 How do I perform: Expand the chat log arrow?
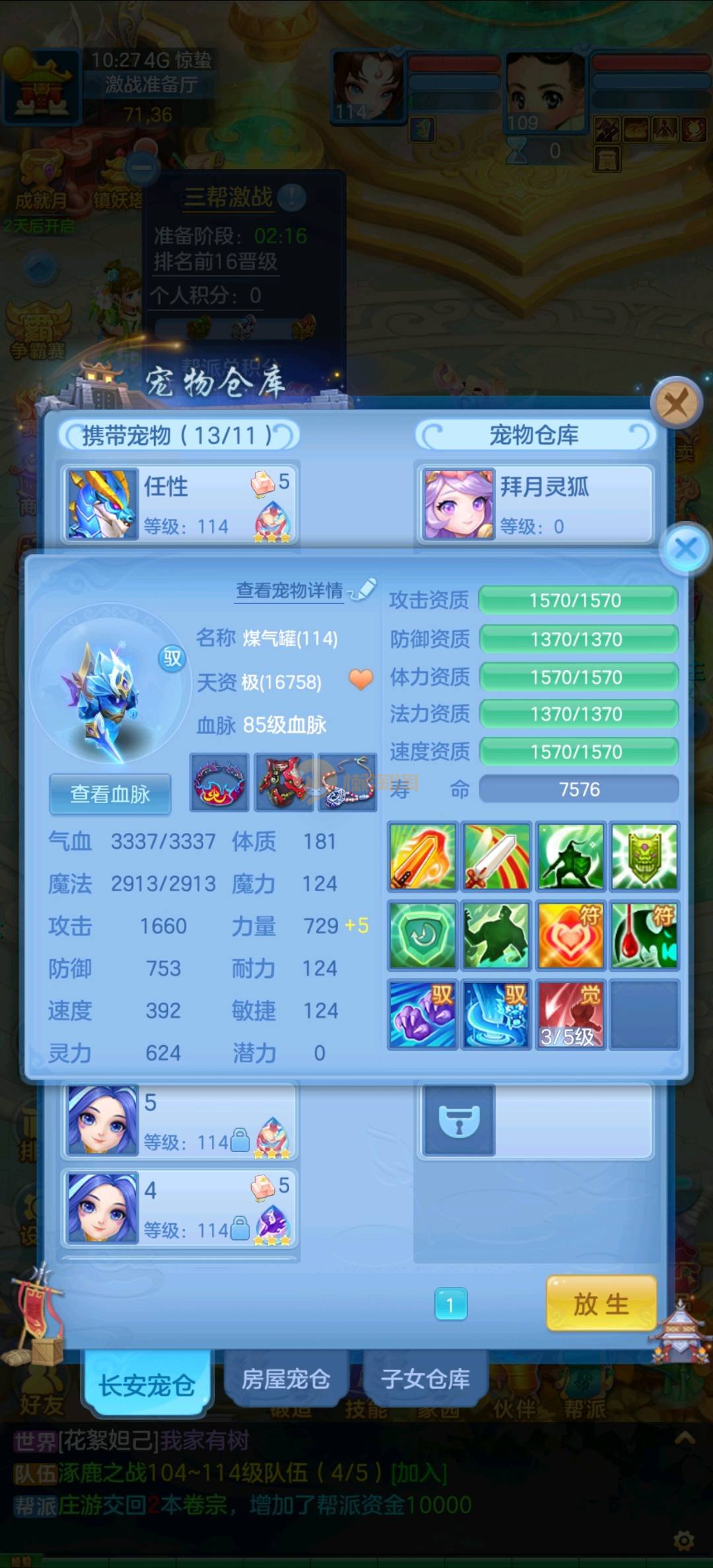coord(684,1439)
